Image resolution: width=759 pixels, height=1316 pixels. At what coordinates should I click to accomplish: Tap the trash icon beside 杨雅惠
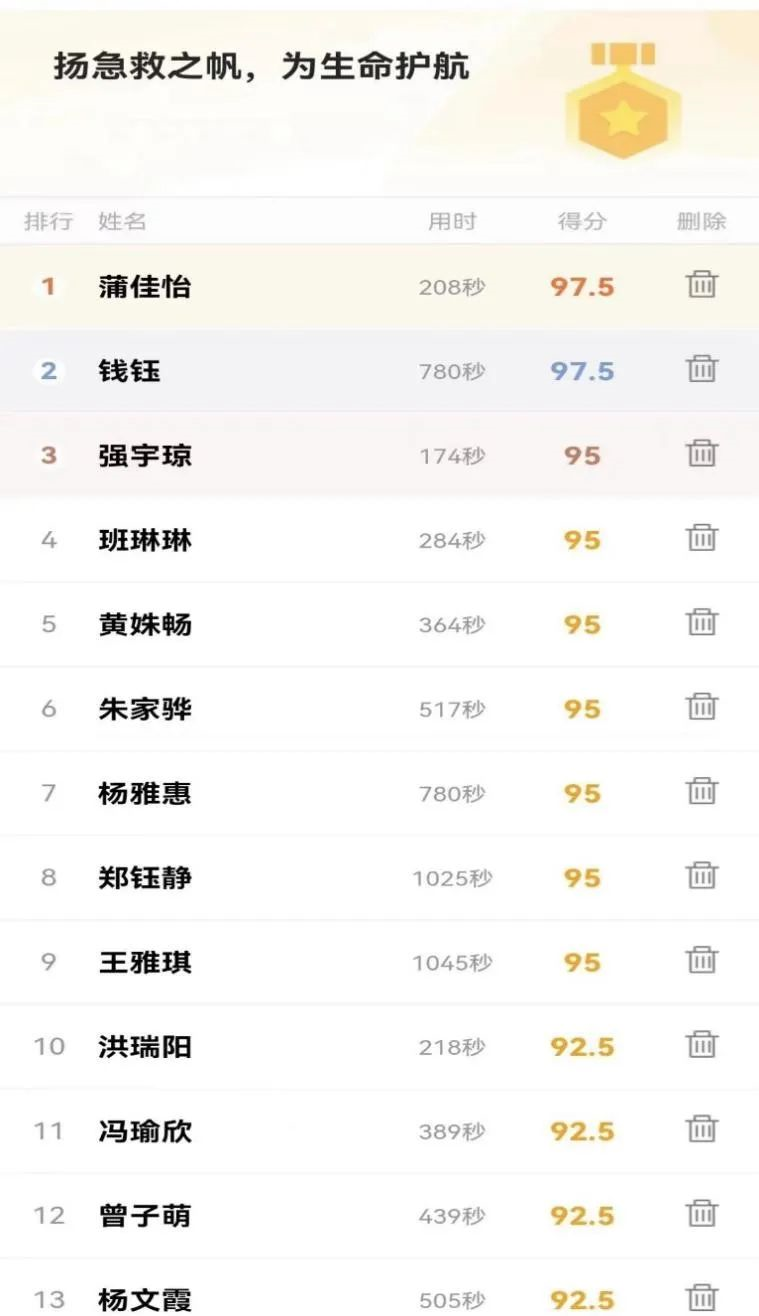[702, 791]
